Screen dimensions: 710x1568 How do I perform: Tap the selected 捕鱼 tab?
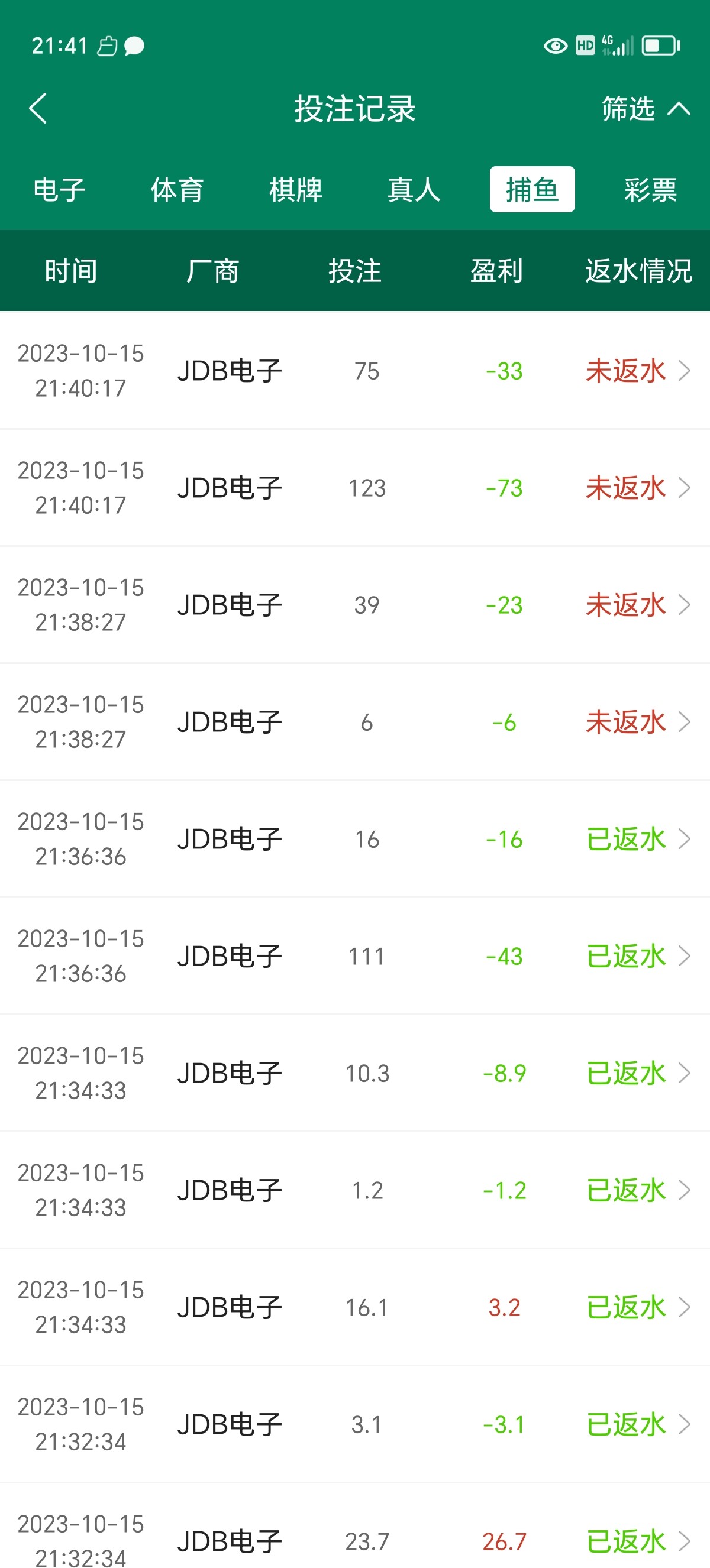(531, 190)
